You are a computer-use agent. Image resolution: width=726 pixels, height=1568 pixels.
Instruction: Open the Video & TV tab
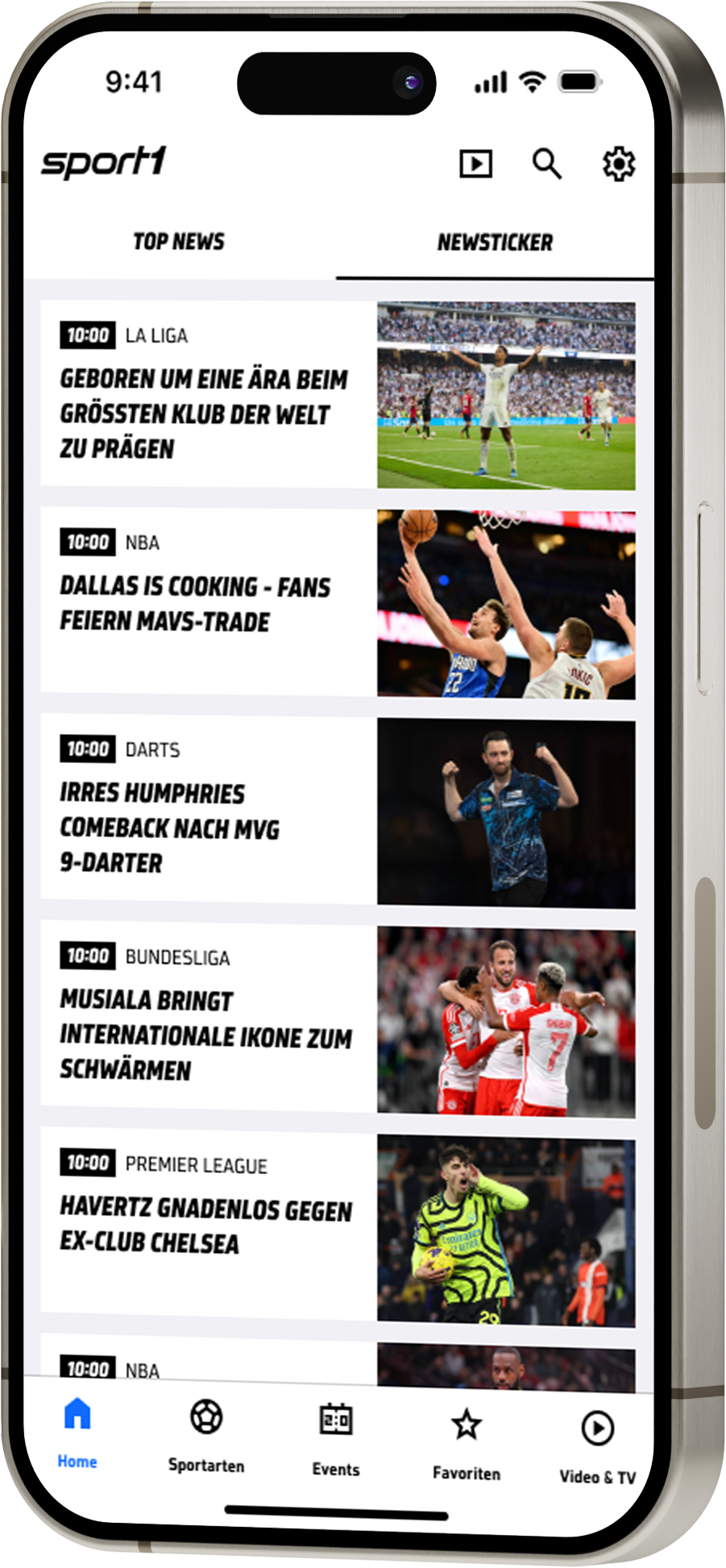[x=597, y=1449]
